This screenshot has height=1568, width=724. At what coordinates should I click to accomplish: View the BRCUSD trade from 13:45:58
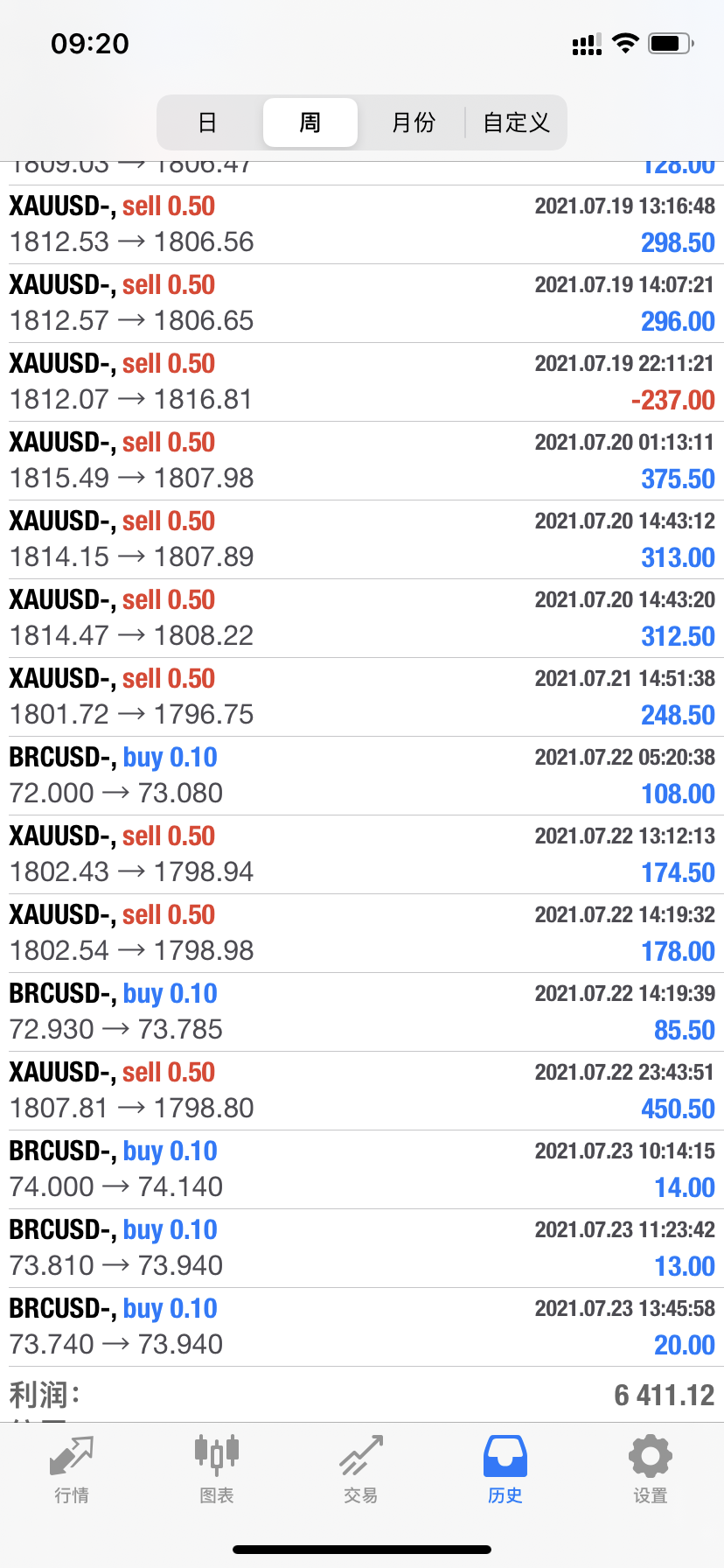click(362, 1327)
